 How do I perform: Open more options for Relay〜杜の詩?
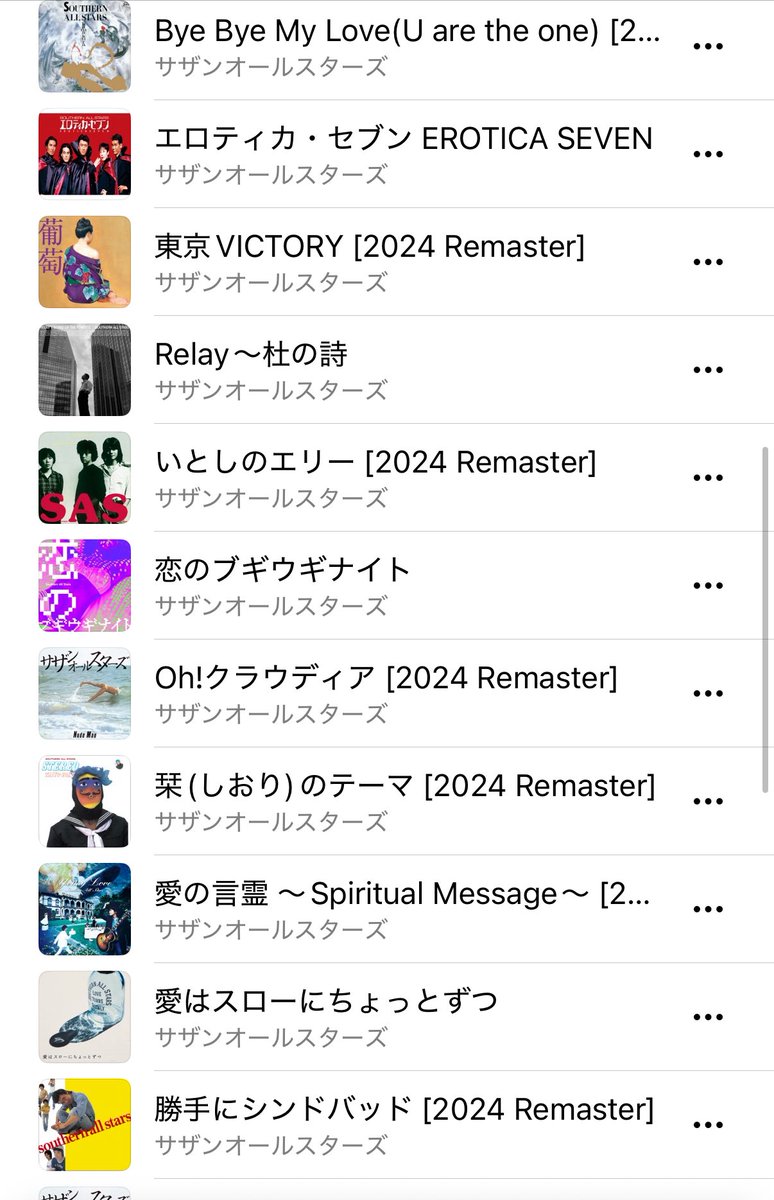point(708,370)
